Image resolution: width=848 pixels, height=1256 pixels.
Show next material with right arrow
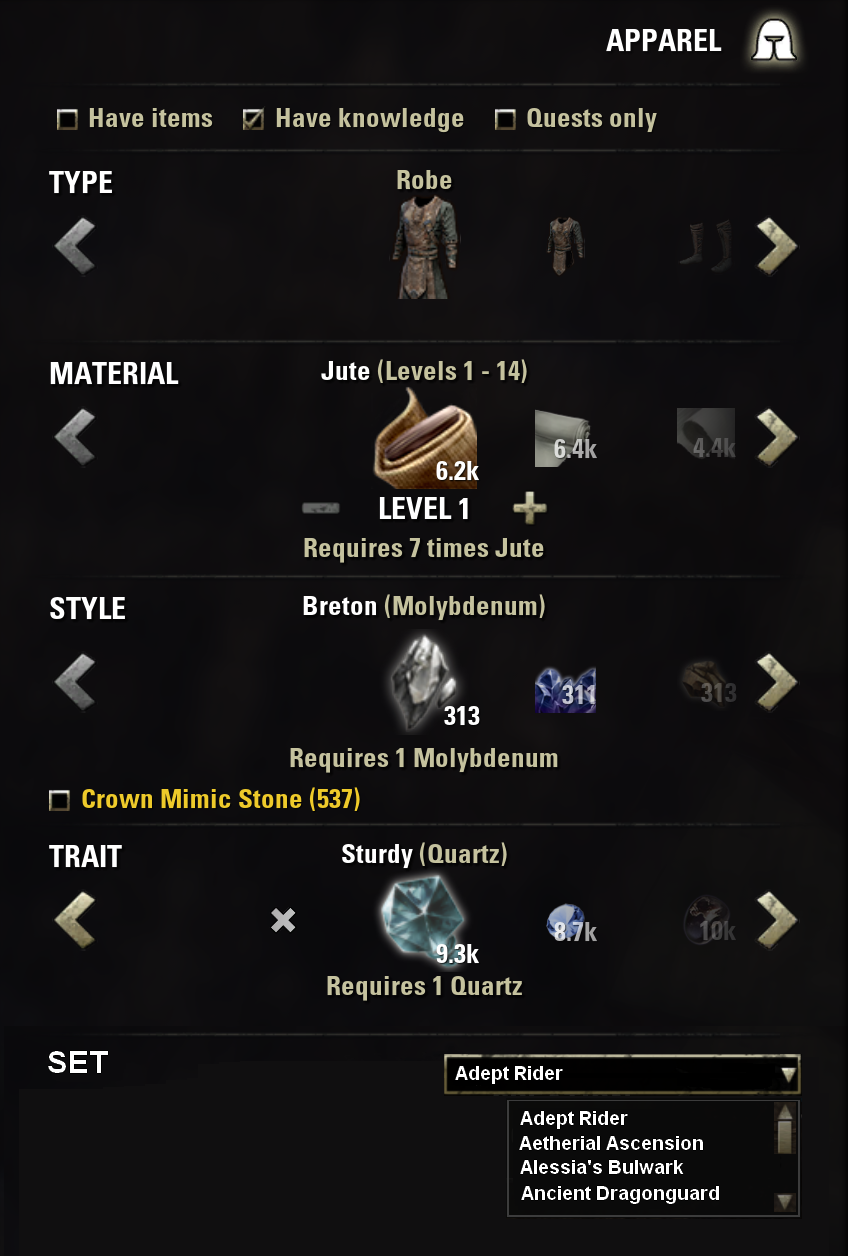(777, 436)
